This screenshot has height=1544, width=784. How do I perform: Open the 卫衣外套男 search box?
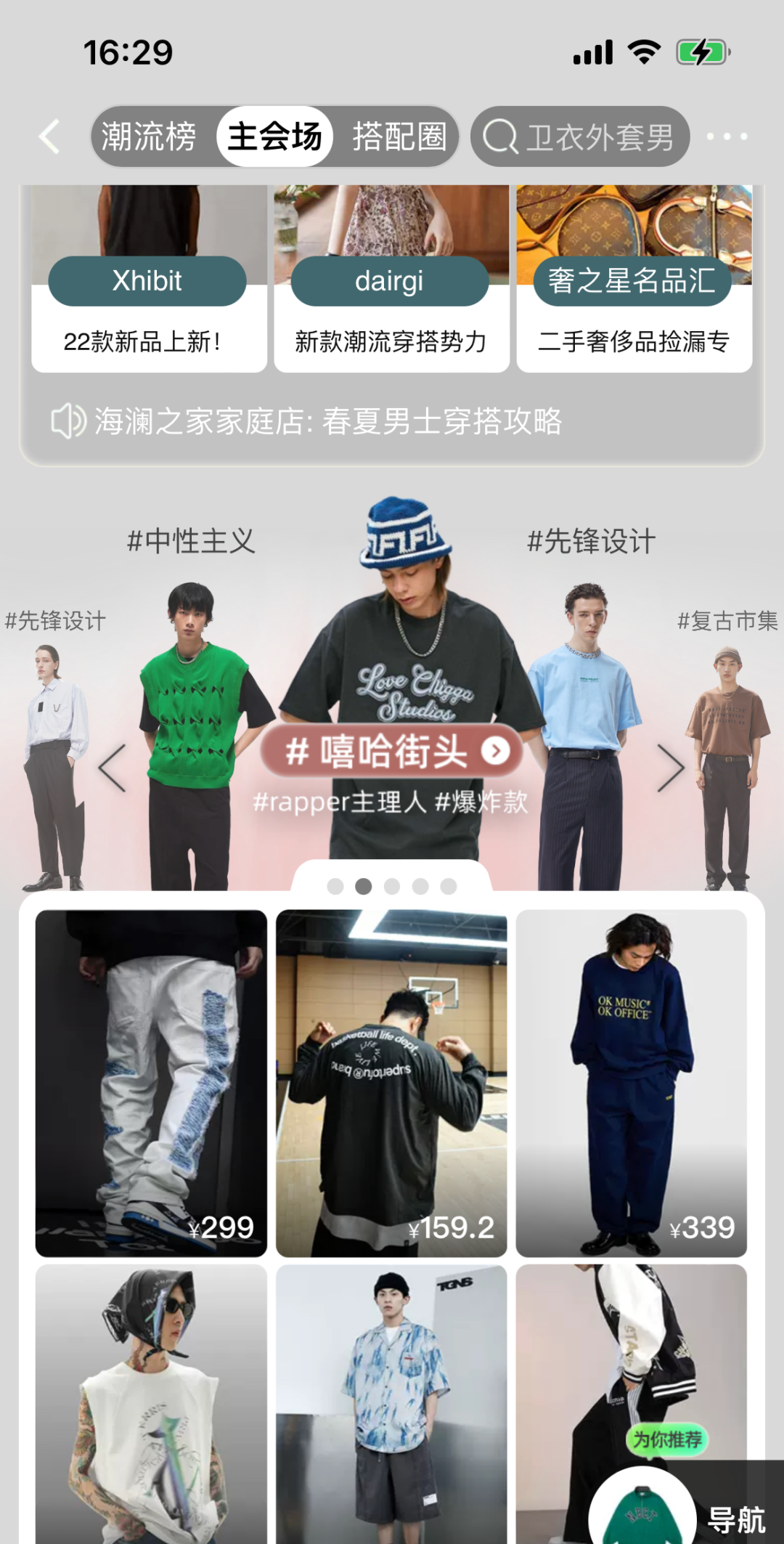pyautogui.click(x=580, y=137)
